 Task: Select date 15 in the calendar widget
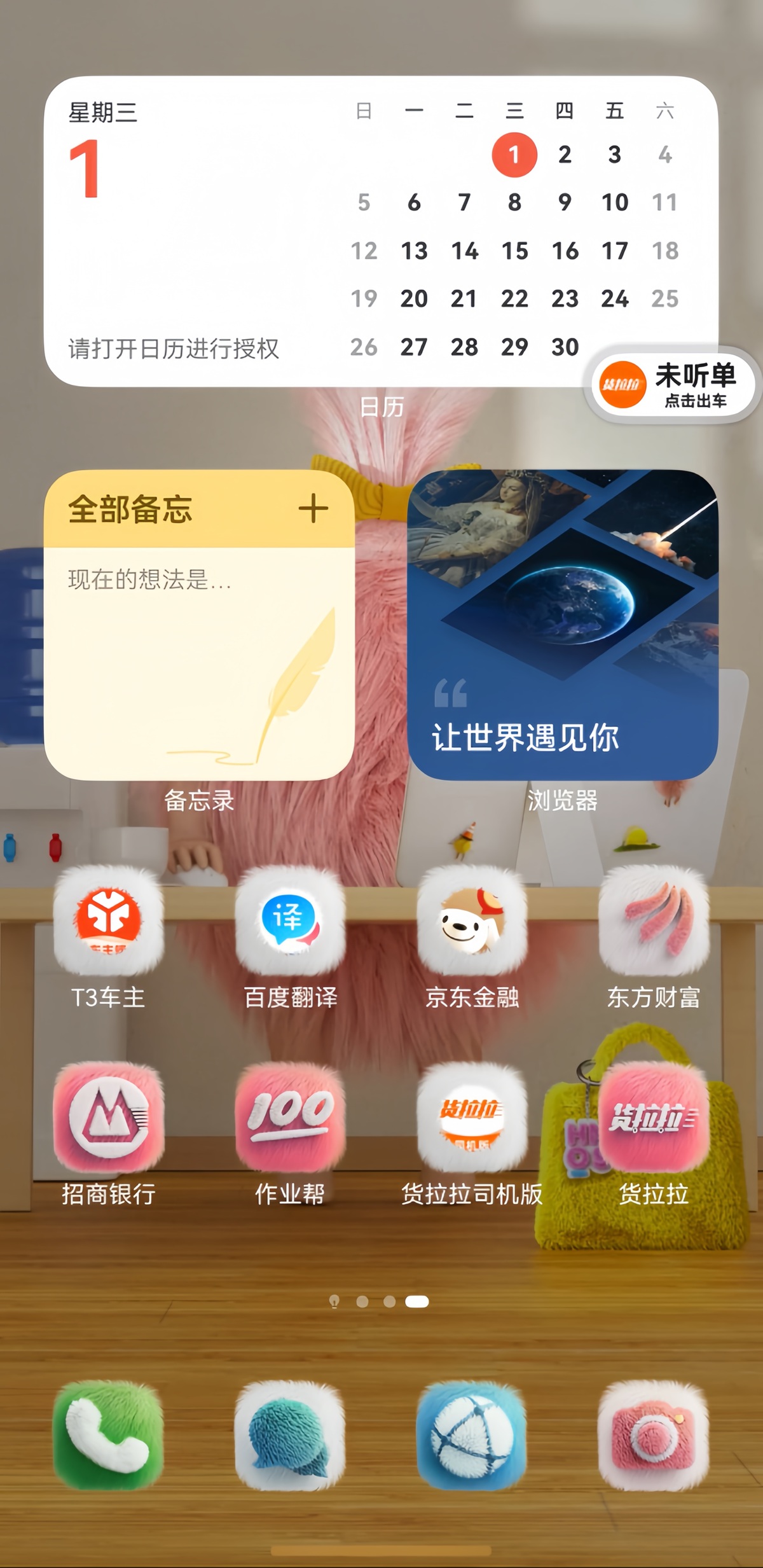[x=514, y=251]
